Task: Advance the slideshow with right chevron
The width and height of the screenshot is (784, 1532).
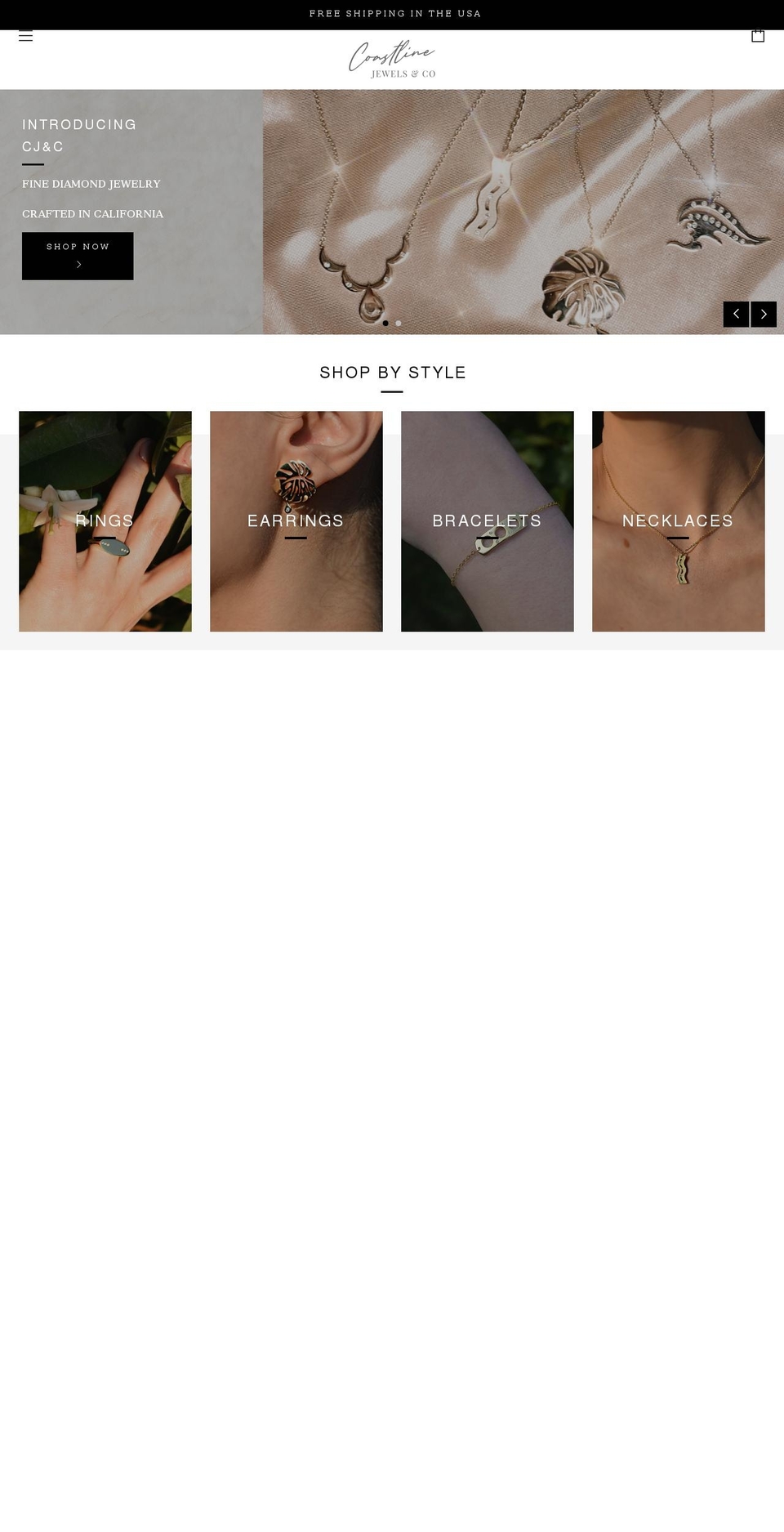Action: (763, 314)
